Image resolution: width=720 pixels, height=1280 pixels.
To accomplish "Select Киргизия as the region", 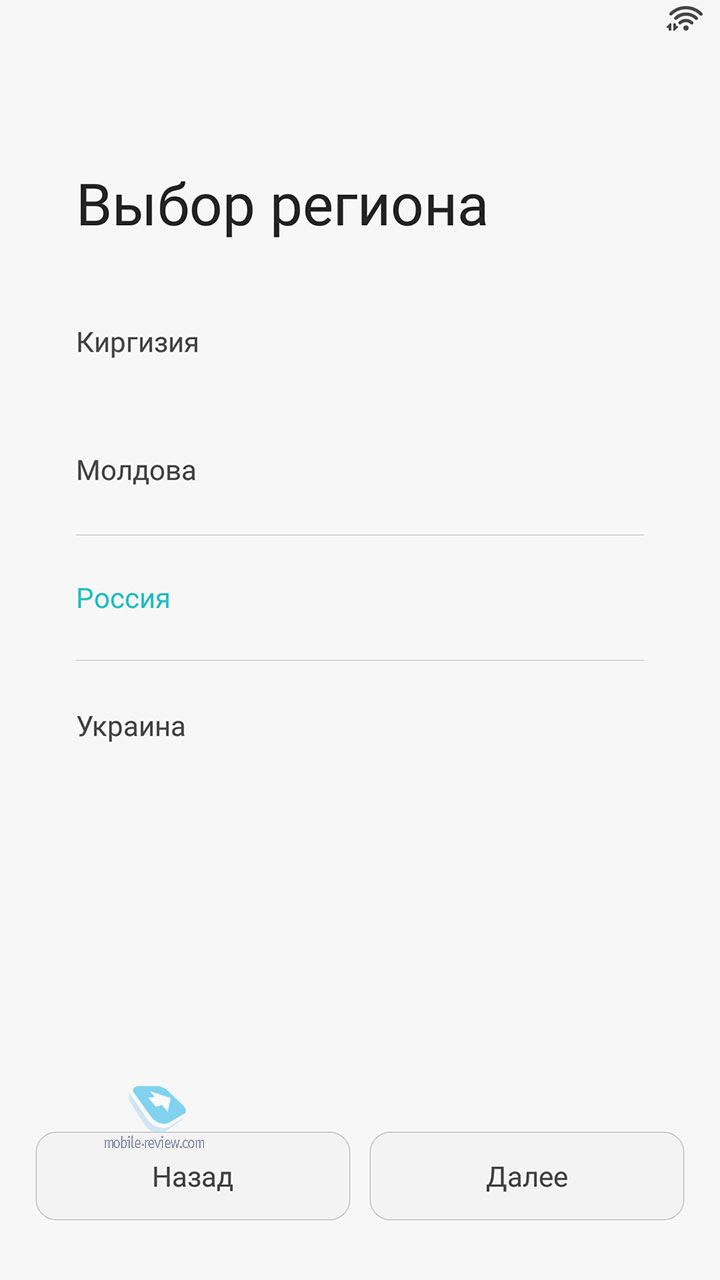I will click(x=360, y=343).
